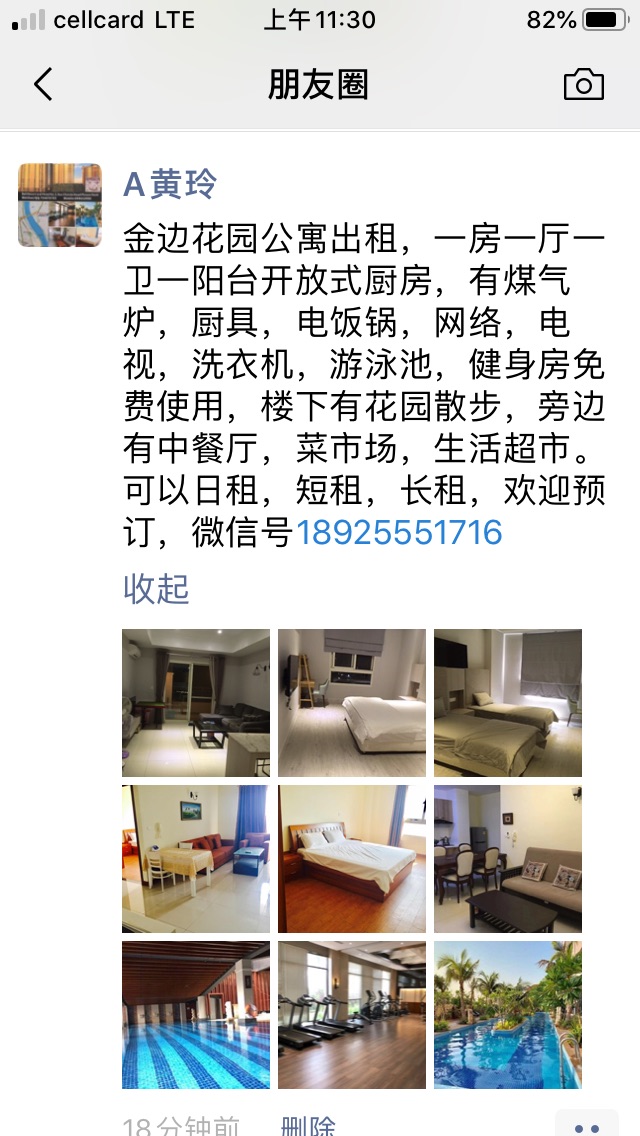The height and width of the screenshot is (1136, 640).
Task: Go back from Moments feed
Action: click(43, 85)
